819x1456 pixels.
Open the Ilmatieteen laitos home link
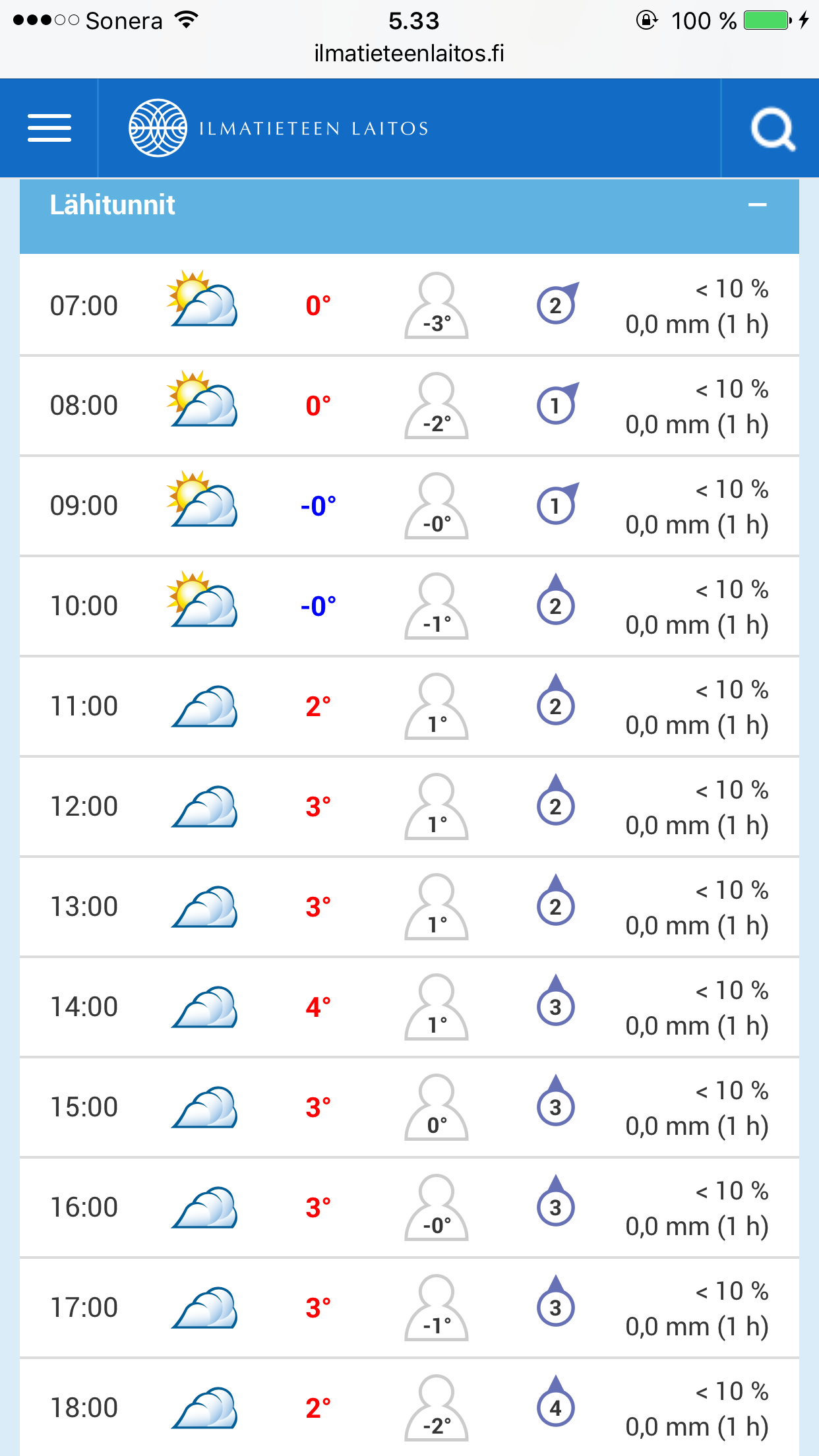pyautogui.click(x=278, y=128)
